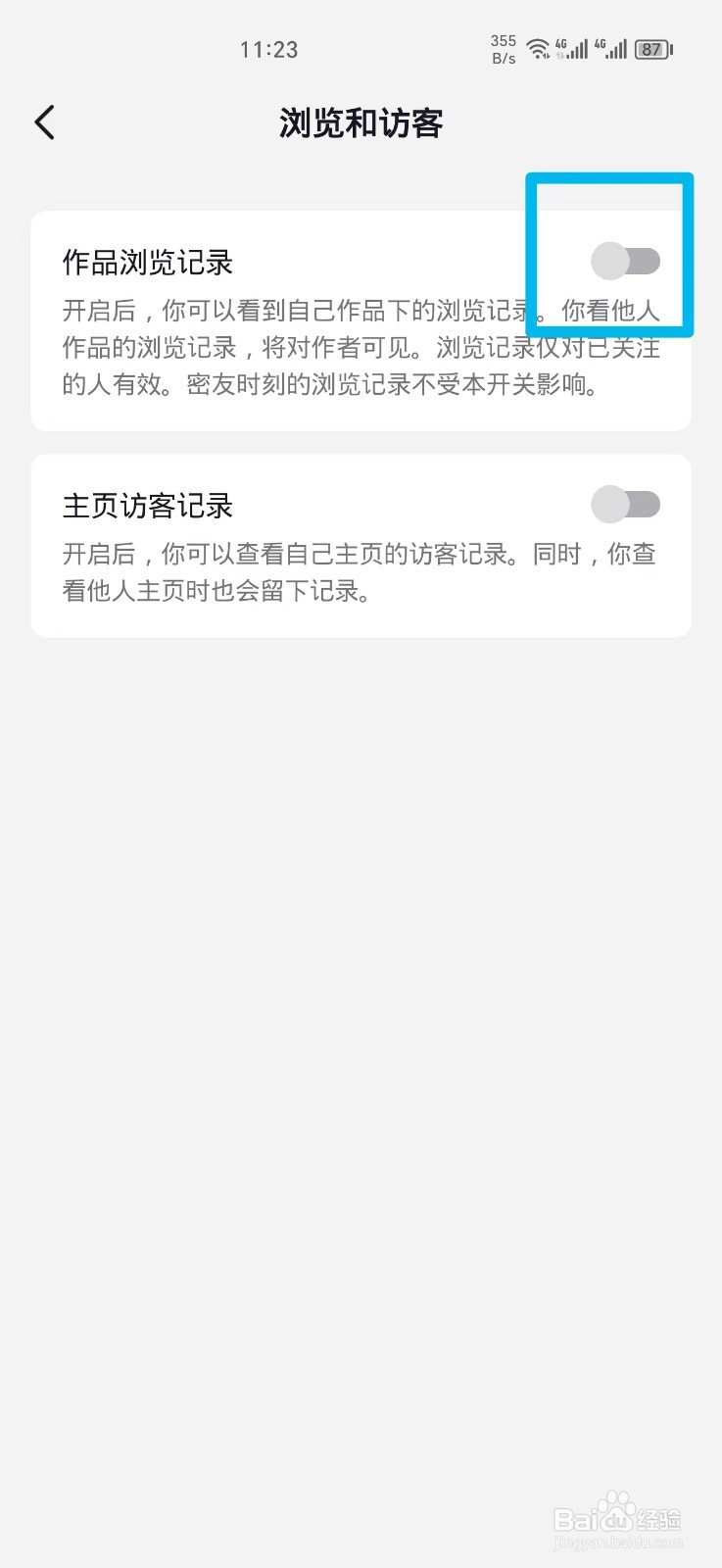Tap the 浏览和访客 page title
This screenshot has width=722, height=1568.
361,123
